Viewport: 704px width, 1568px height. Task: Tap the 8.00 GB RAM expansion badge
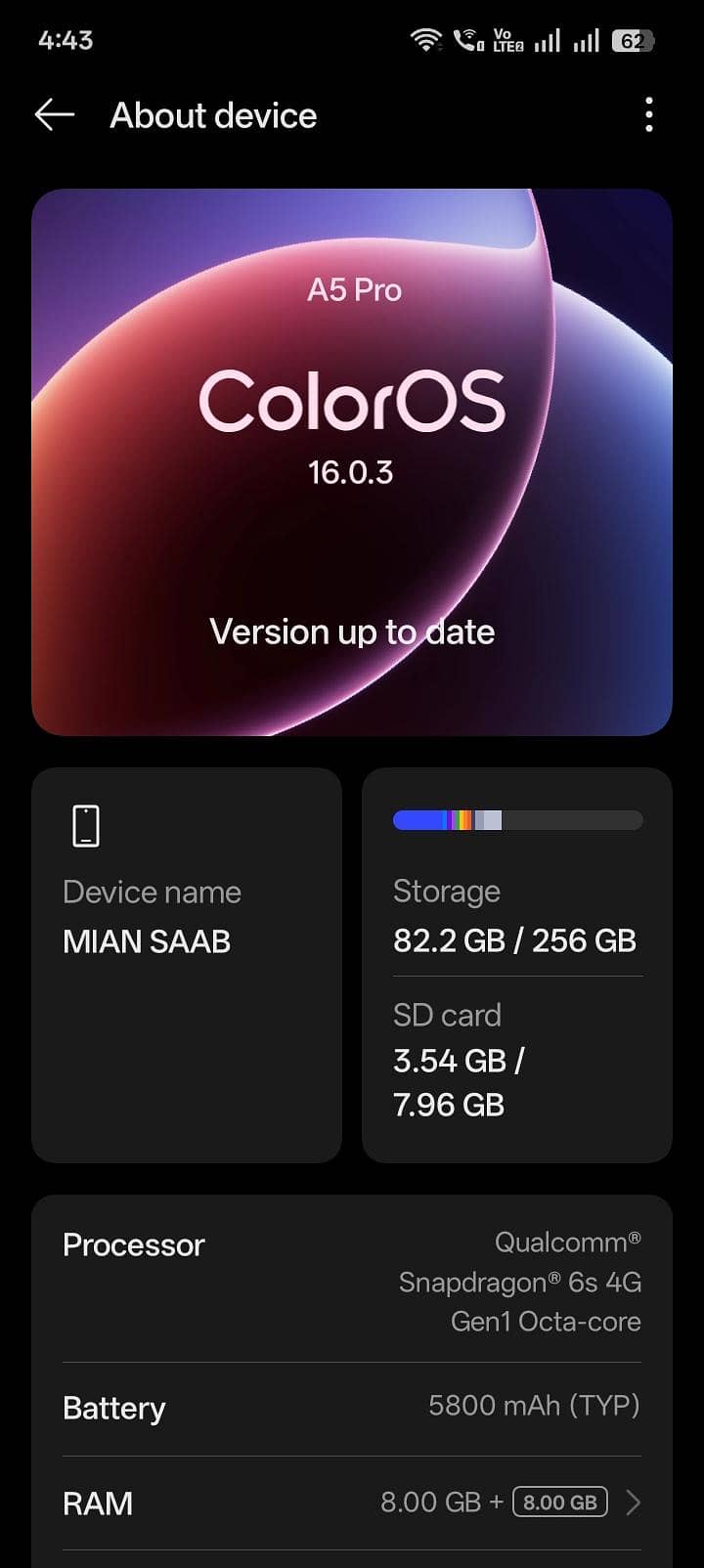click(559, 1503)
